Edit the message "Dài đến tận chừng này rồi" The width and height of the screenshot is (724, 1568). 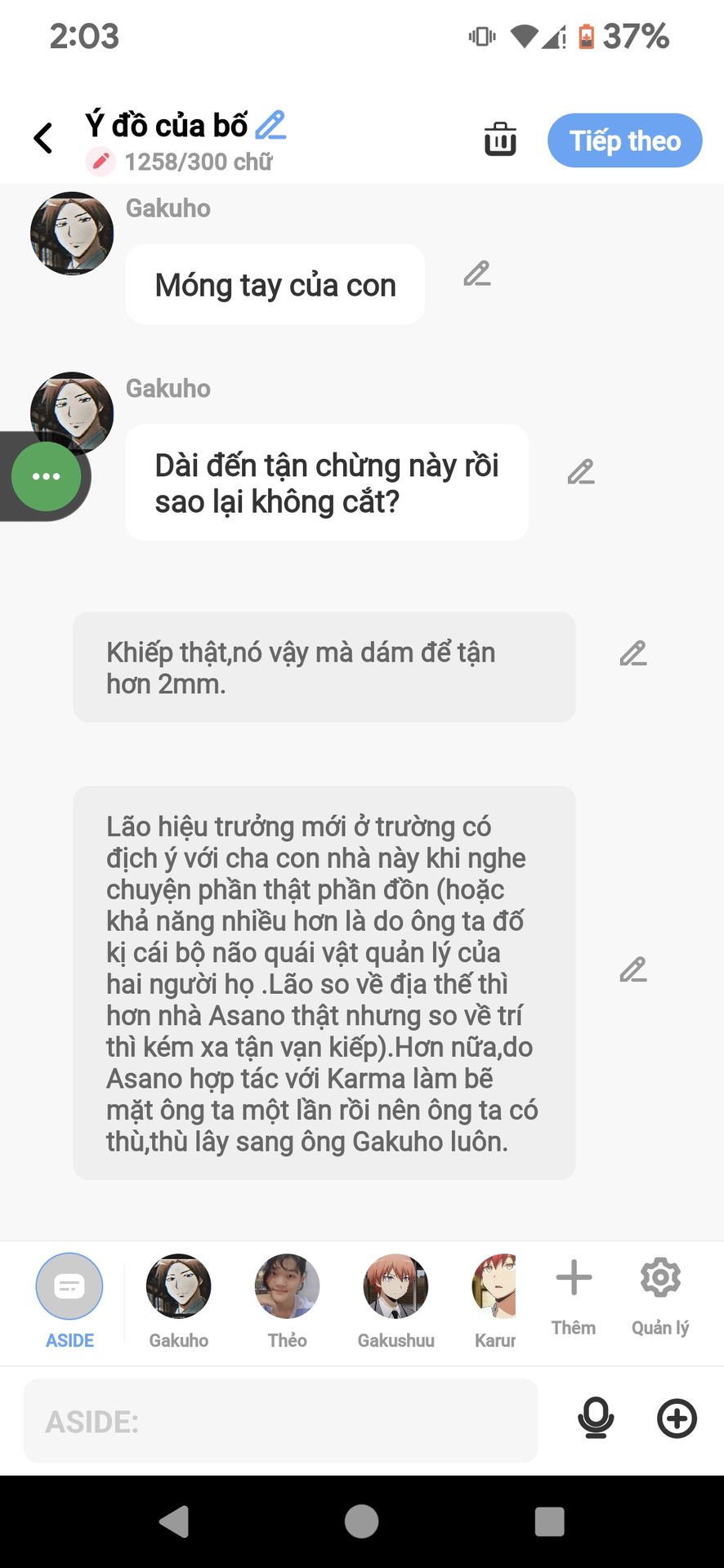(x=581, y=472)
